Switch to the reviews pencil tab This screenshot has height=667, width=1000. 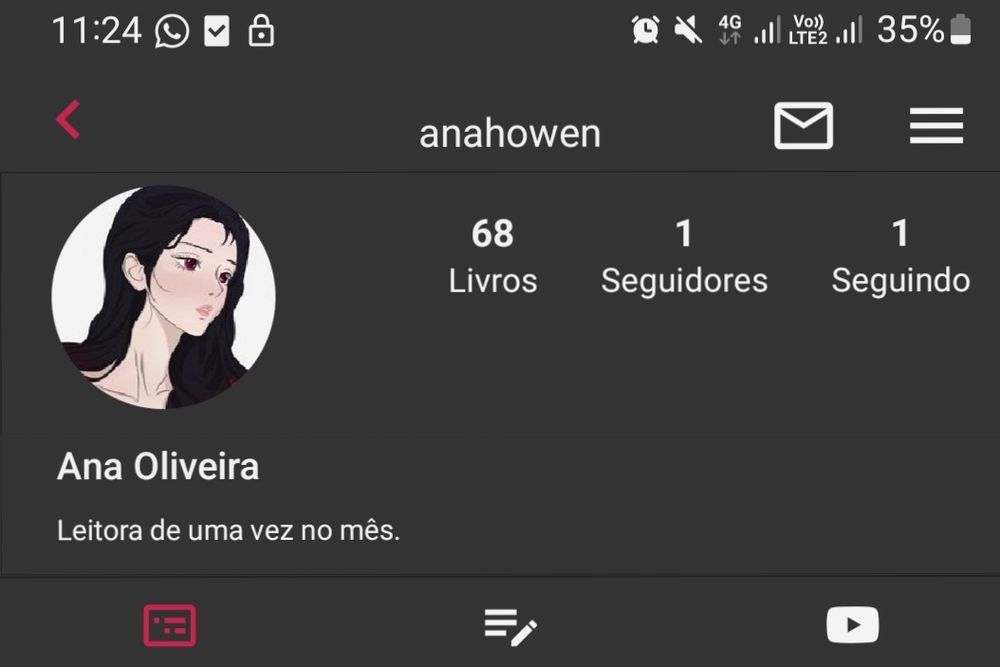tap(510, 627)
